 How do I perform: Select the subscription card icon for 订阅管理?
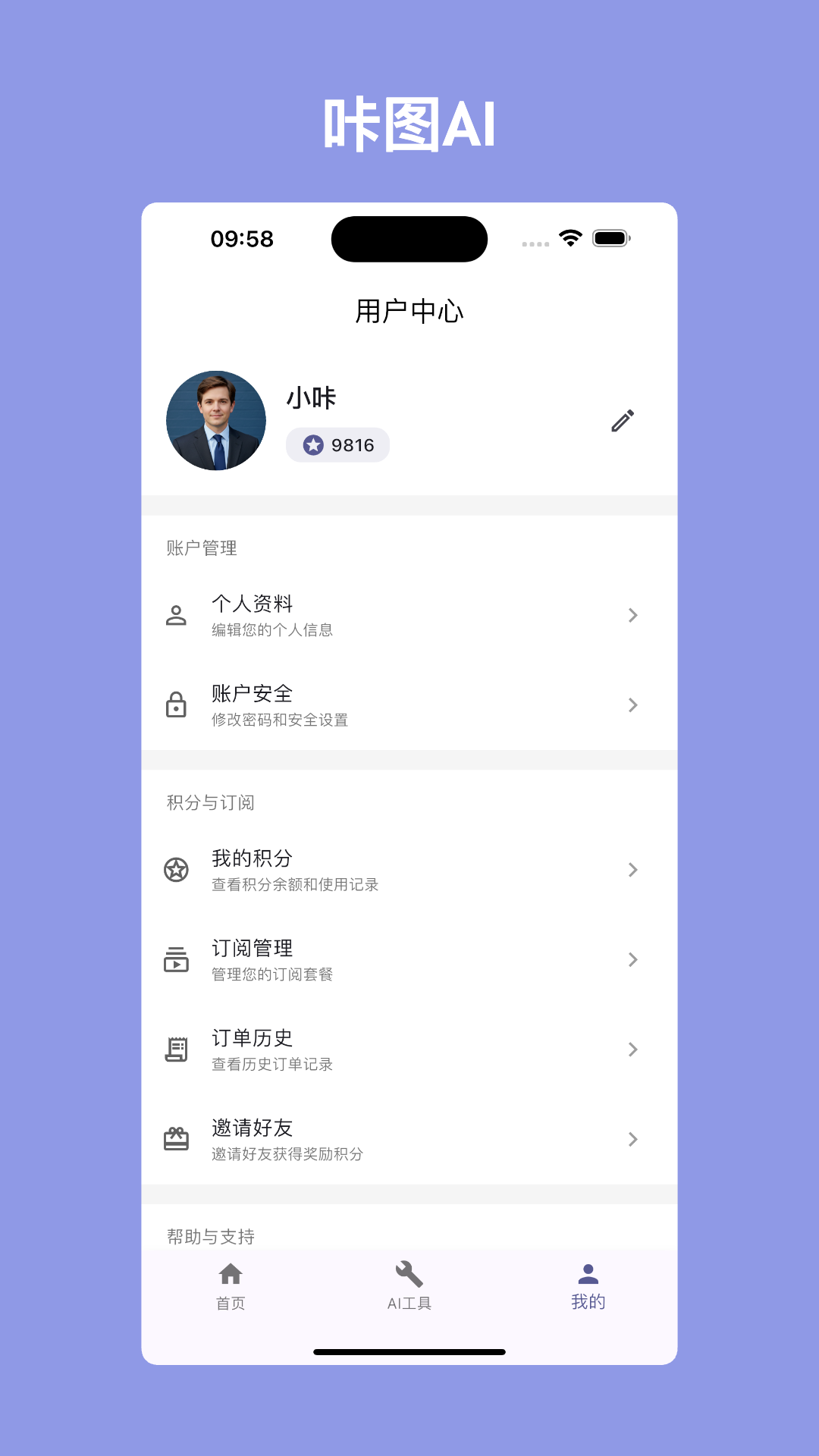(x=176, y=960)
